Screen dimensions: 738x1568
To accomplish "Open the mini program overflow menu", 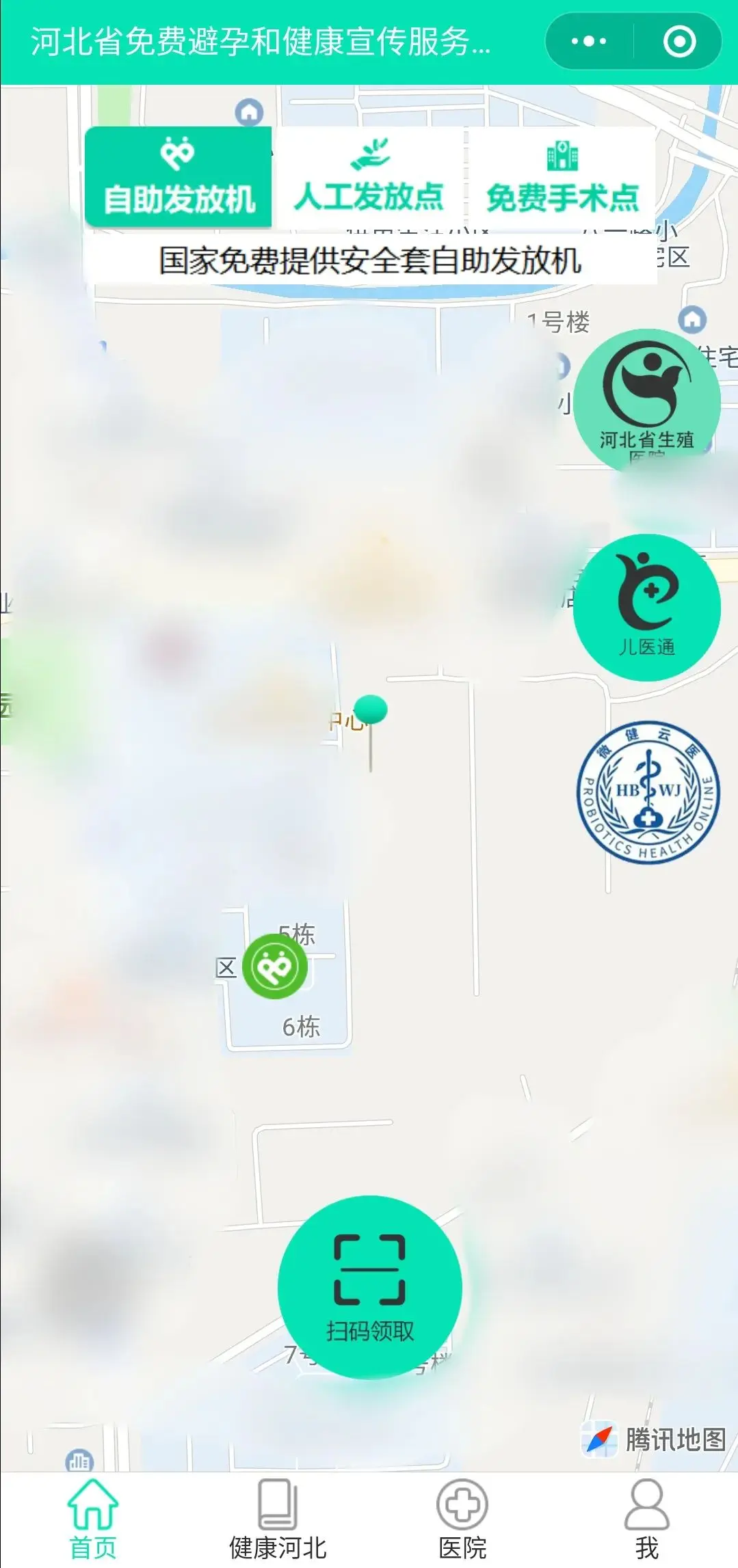I will click(x=588, y=42).
